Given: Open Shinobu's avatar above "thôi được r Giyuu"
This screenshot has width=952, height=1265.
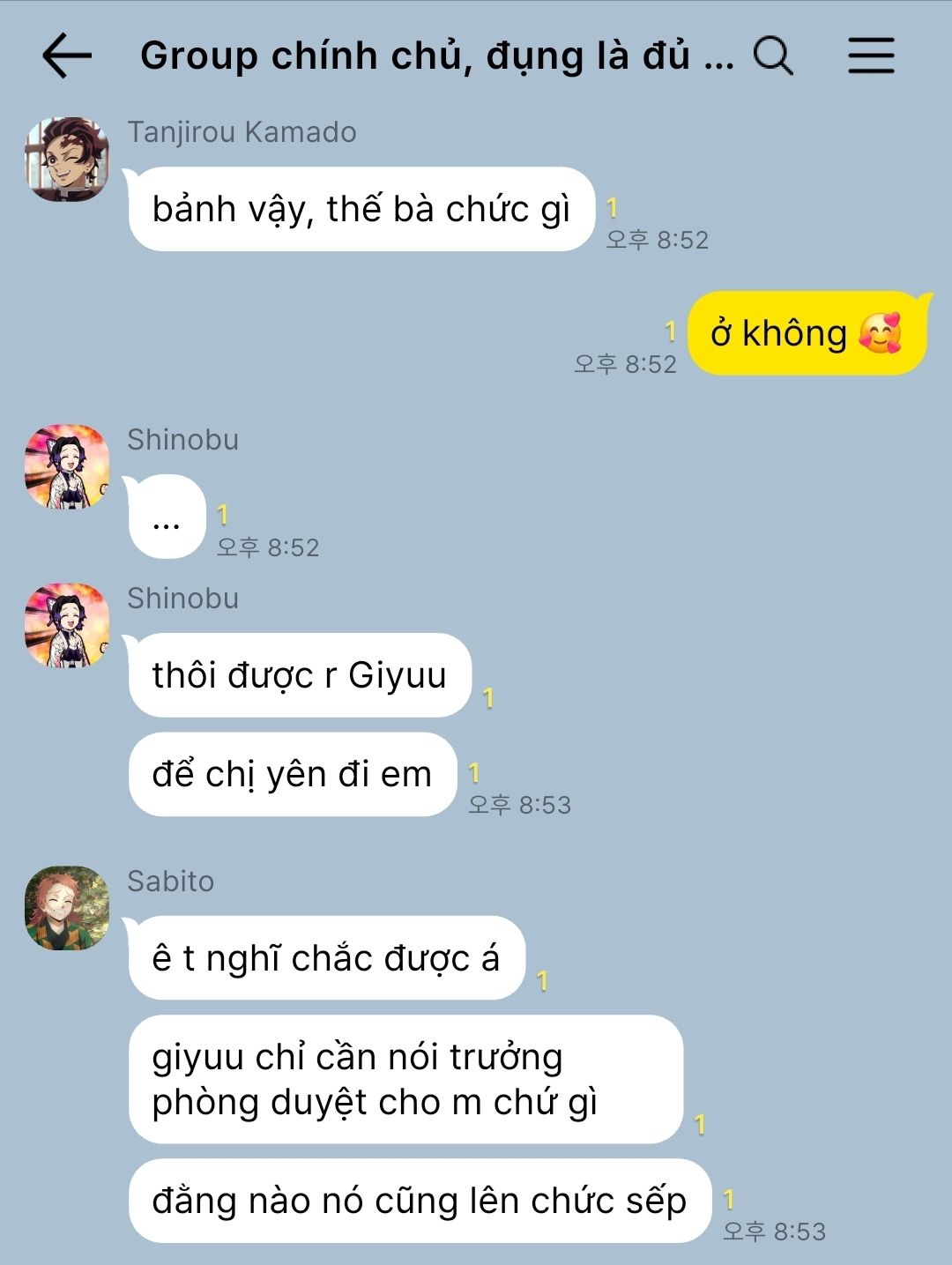Looking at the screenshot, I should click(67, 625).
